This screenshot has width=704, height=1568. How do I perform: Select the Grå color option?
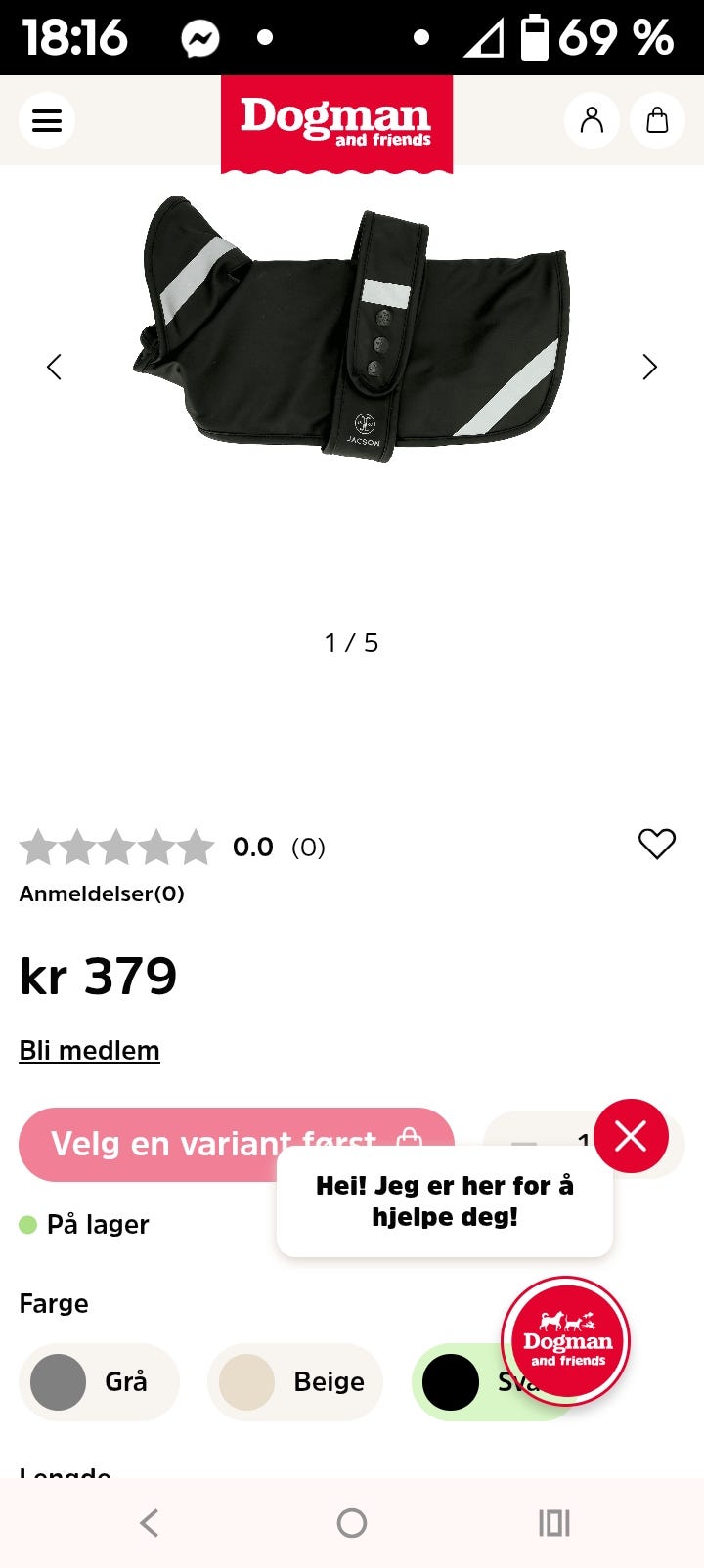coord(99,1381)
